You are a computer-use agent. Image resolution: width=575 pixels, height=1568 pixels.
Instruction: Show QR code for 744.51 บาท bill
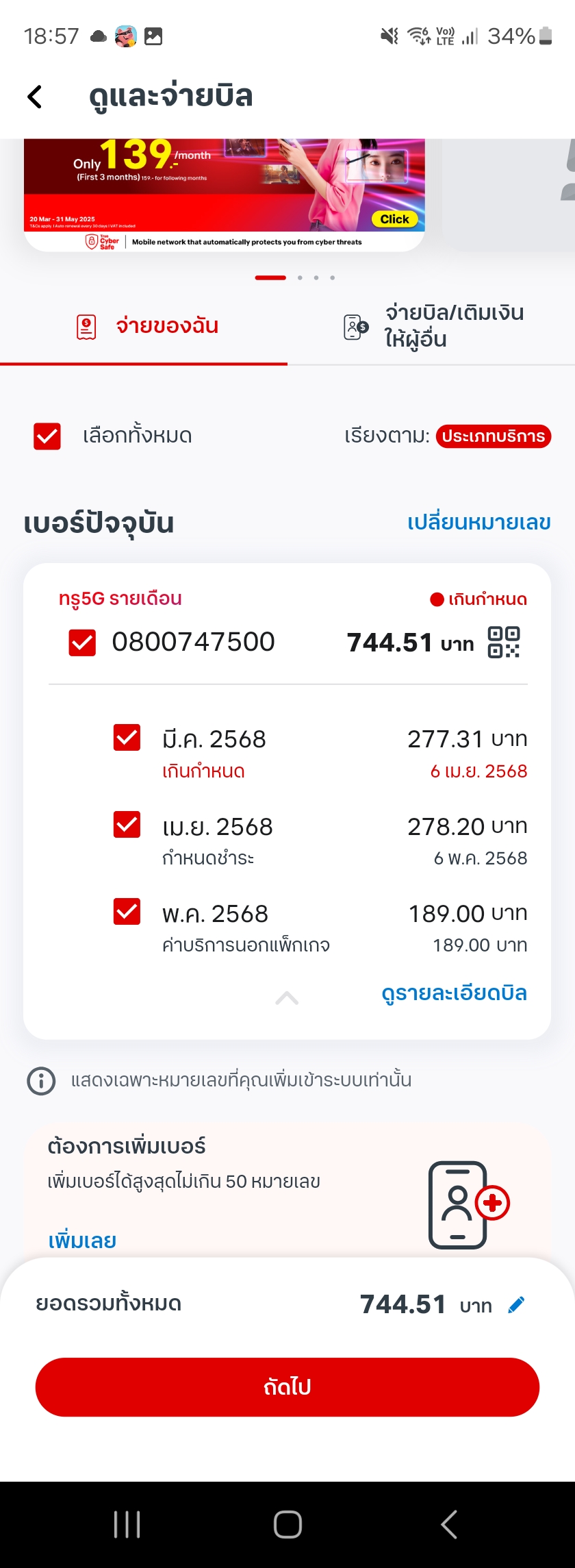pos(503,643)
